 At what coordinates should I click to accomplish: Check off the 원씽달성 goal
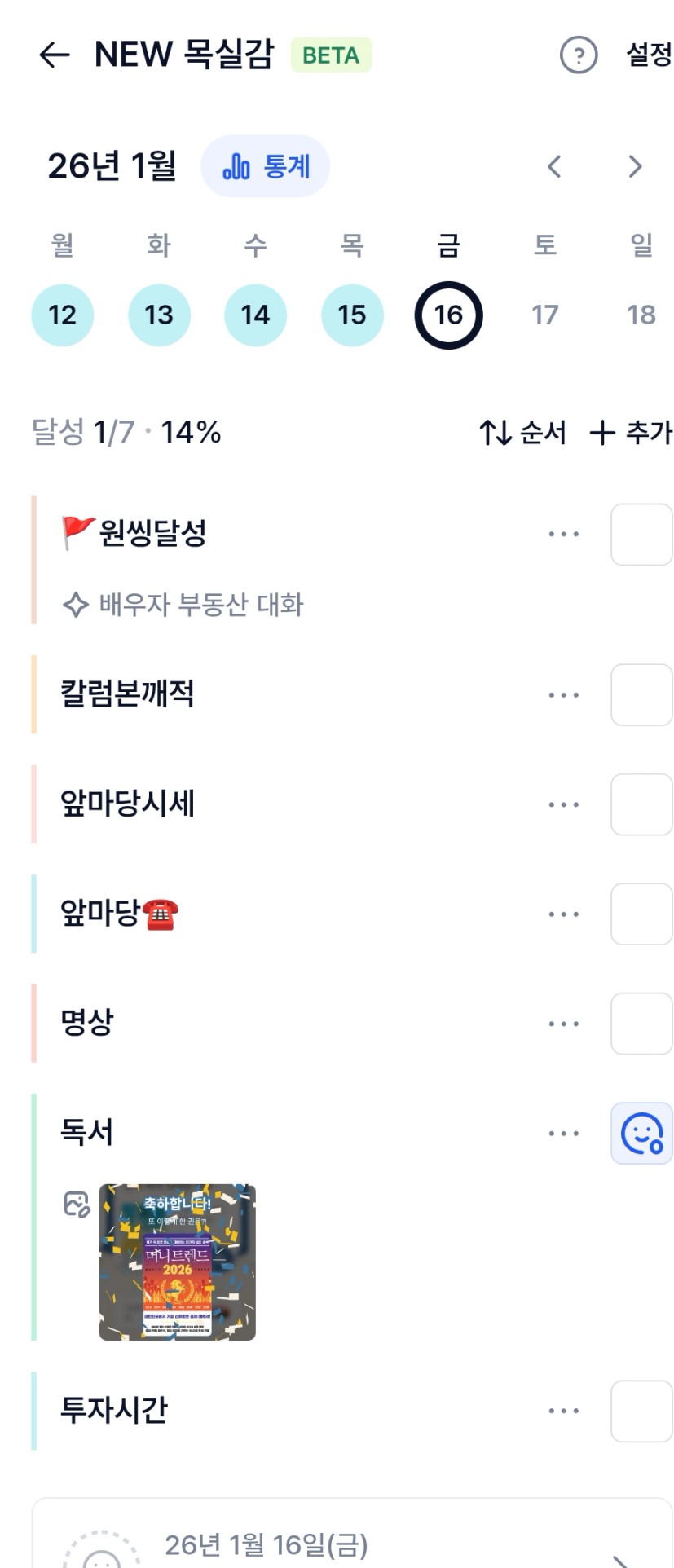coord(641,535)
